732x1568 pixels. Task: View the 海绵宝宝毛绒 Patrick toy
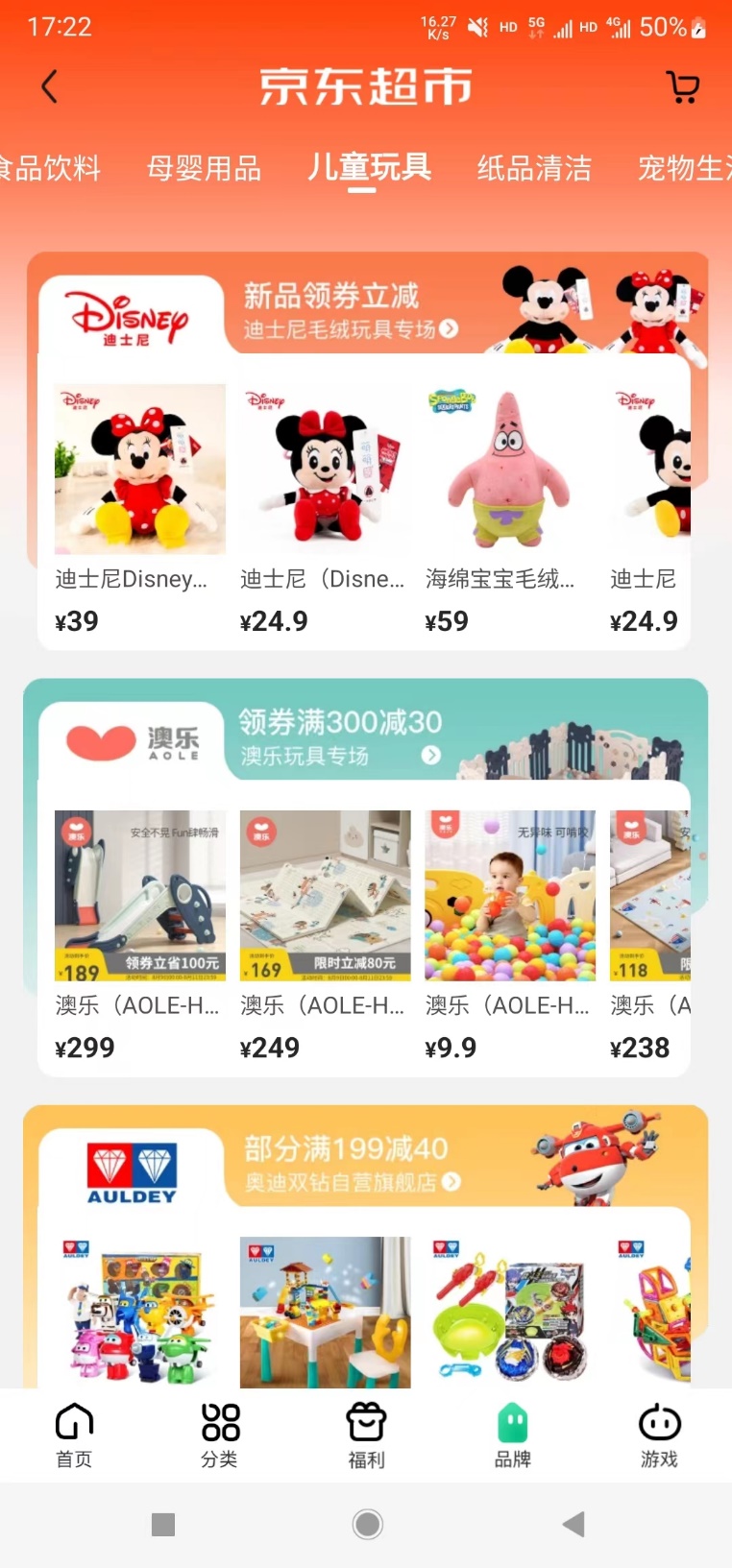[510, 509]
